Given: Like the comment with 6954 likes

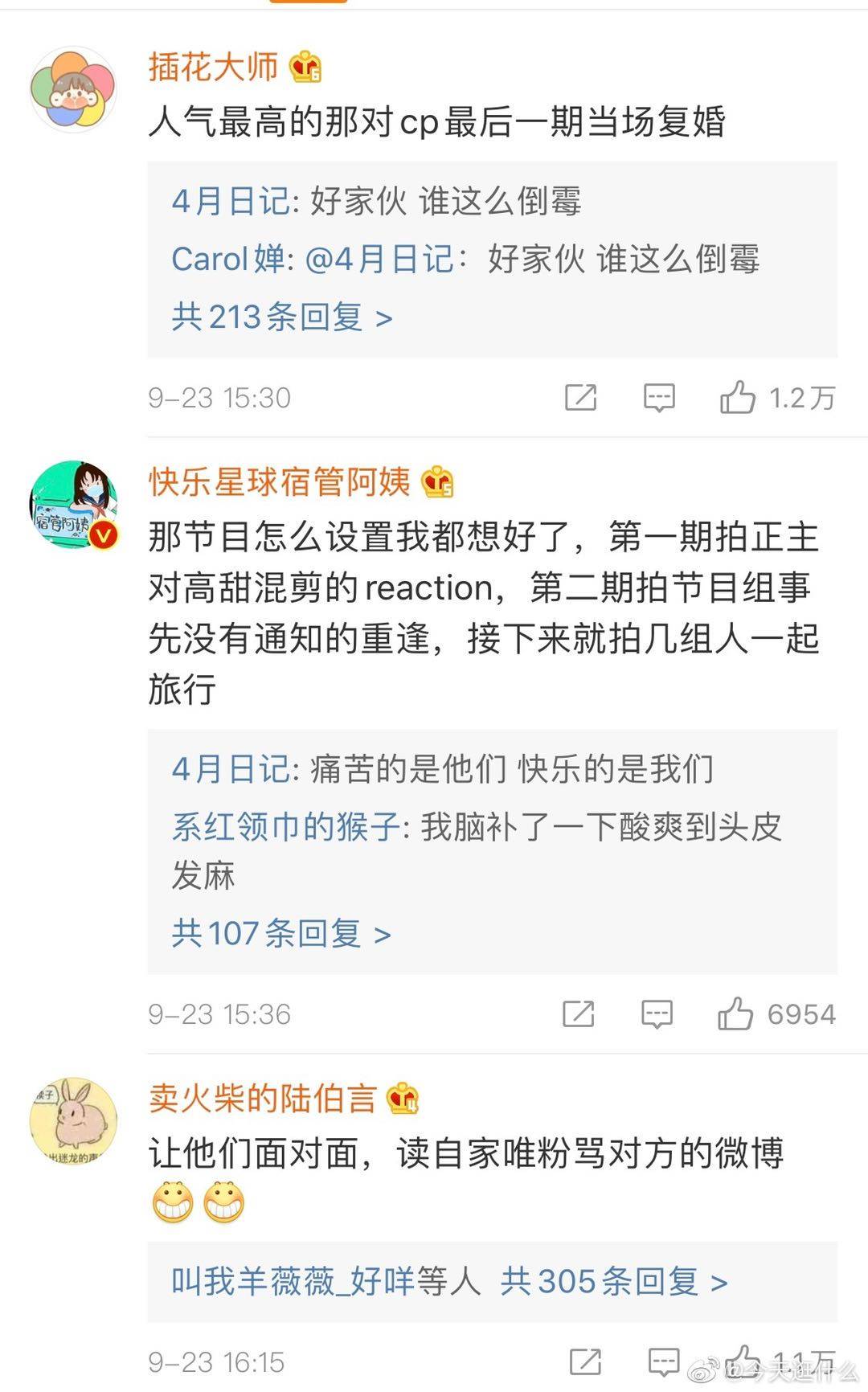Looking at the screenshot, I should 776,1013.
